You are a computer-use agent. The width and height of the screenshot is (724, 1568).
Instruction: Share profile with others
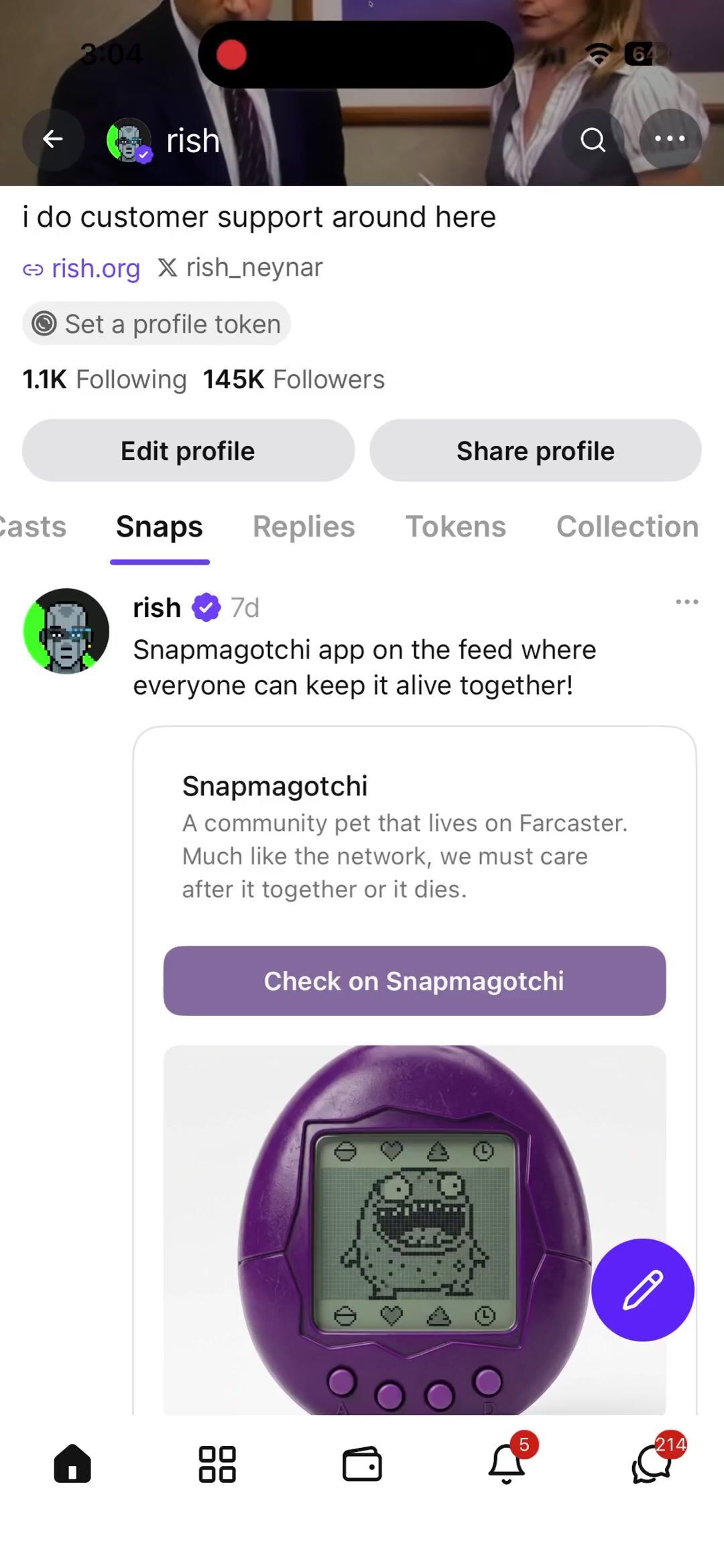[535, 451]
